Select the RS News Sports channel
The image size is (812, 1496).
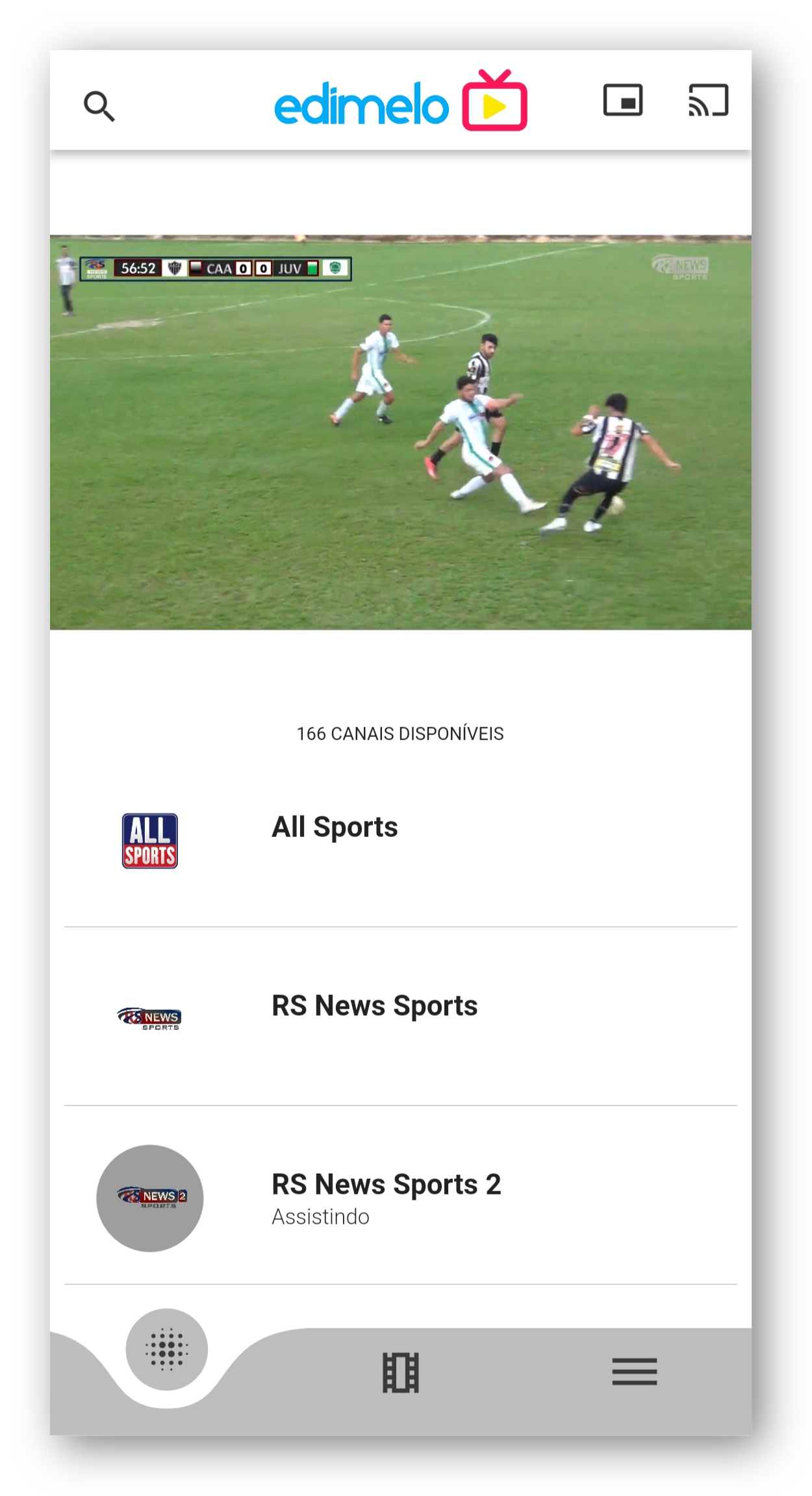(x=401, y=1016)
